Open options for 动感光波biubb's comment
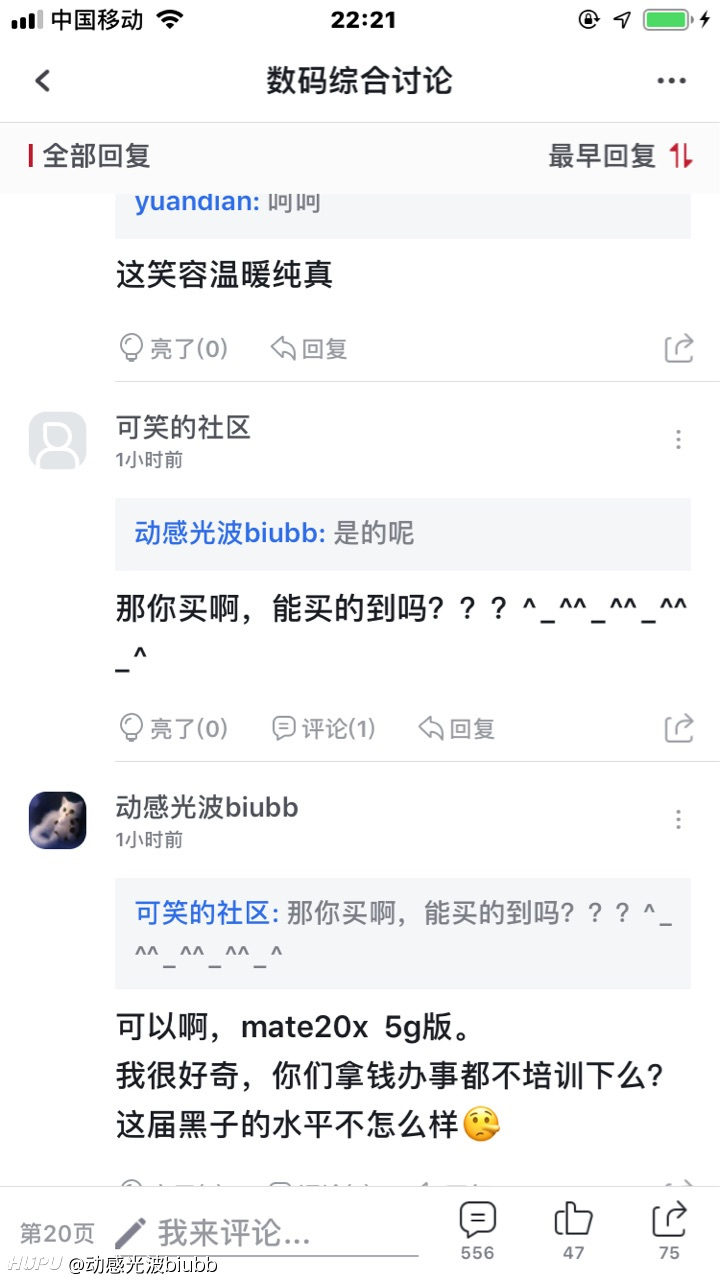The height and width of the screenshot is (1280, 720). (x=678, y=819)
